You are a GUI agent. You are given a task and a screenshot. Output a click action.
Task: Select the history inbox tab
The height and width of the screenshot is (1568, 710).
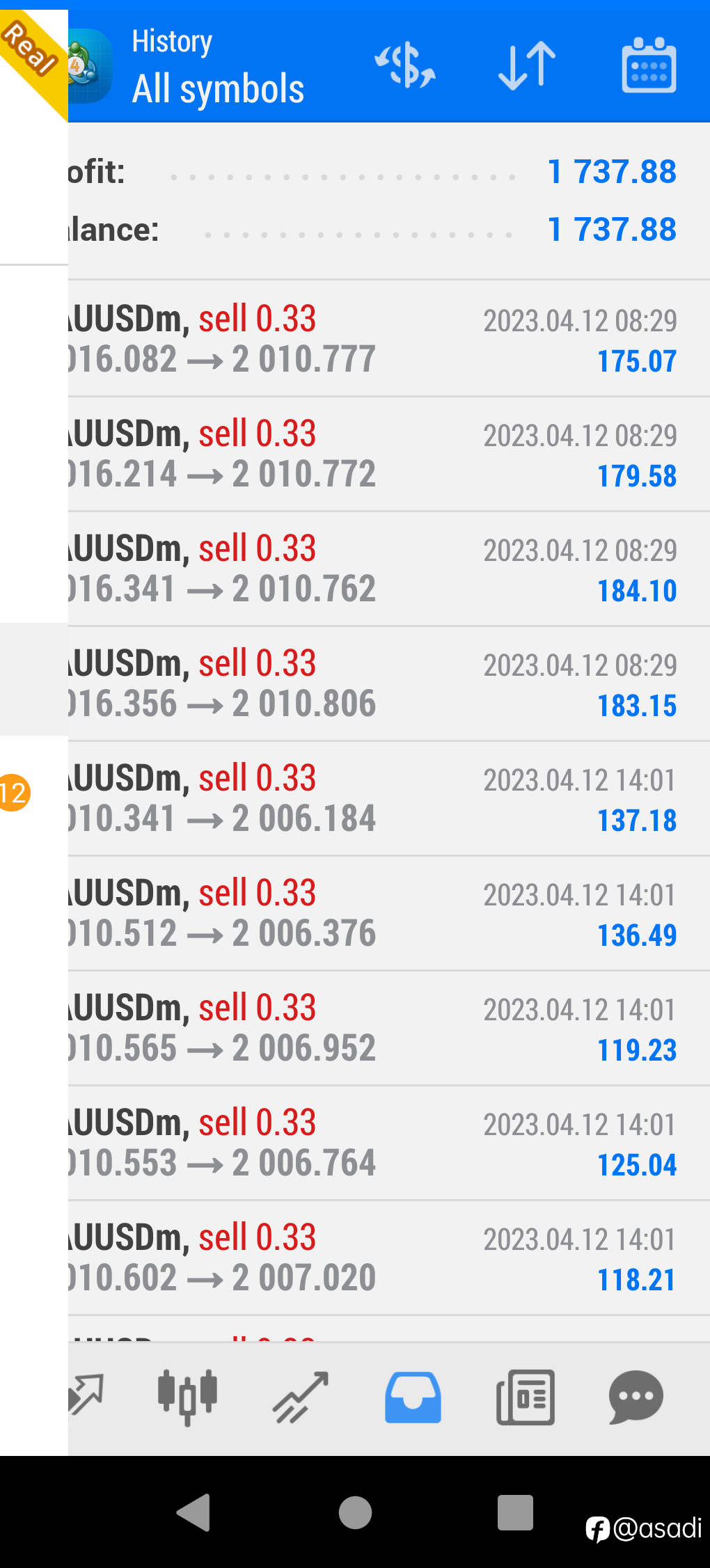click(413, 1397)
